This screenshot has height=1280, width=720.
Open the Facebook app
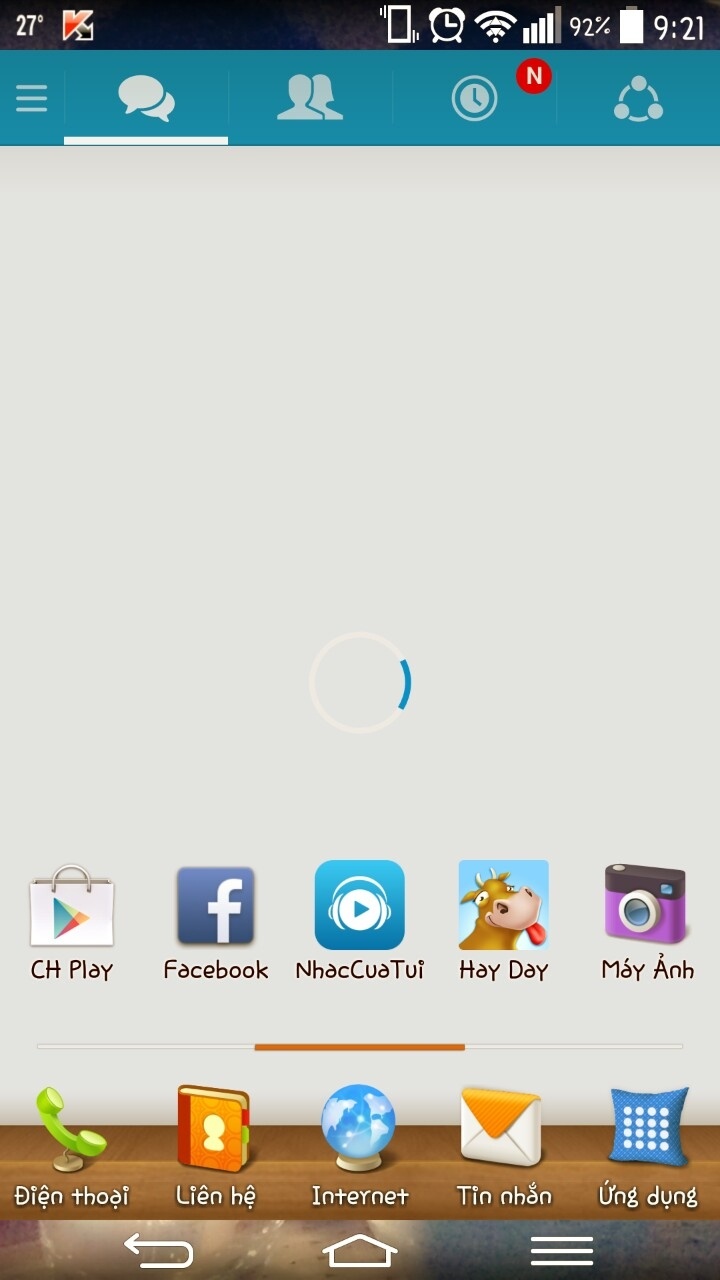click(x=216, y=908)
